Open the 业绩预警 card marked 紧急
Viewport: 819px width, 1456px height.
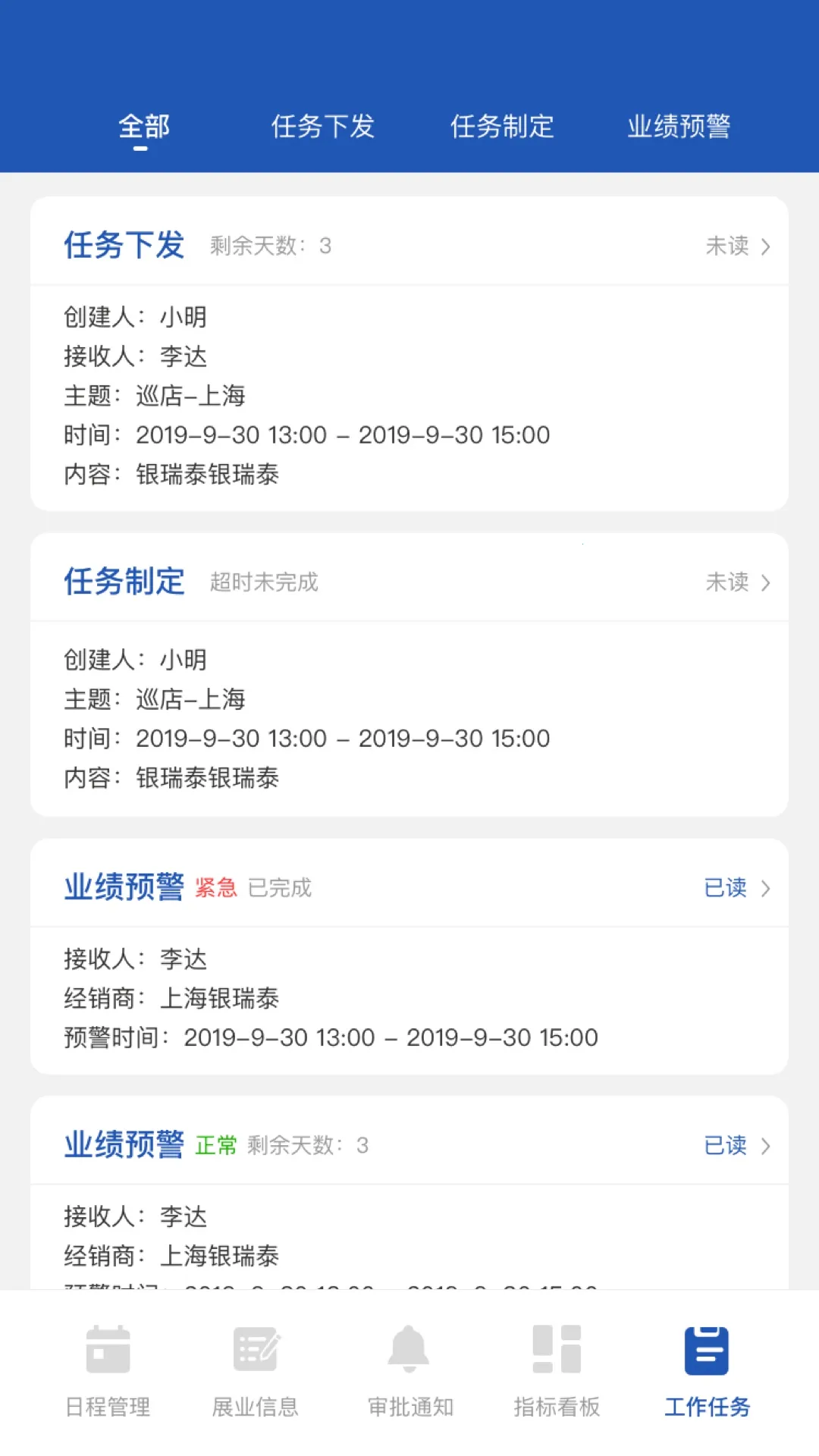[409, 957]
